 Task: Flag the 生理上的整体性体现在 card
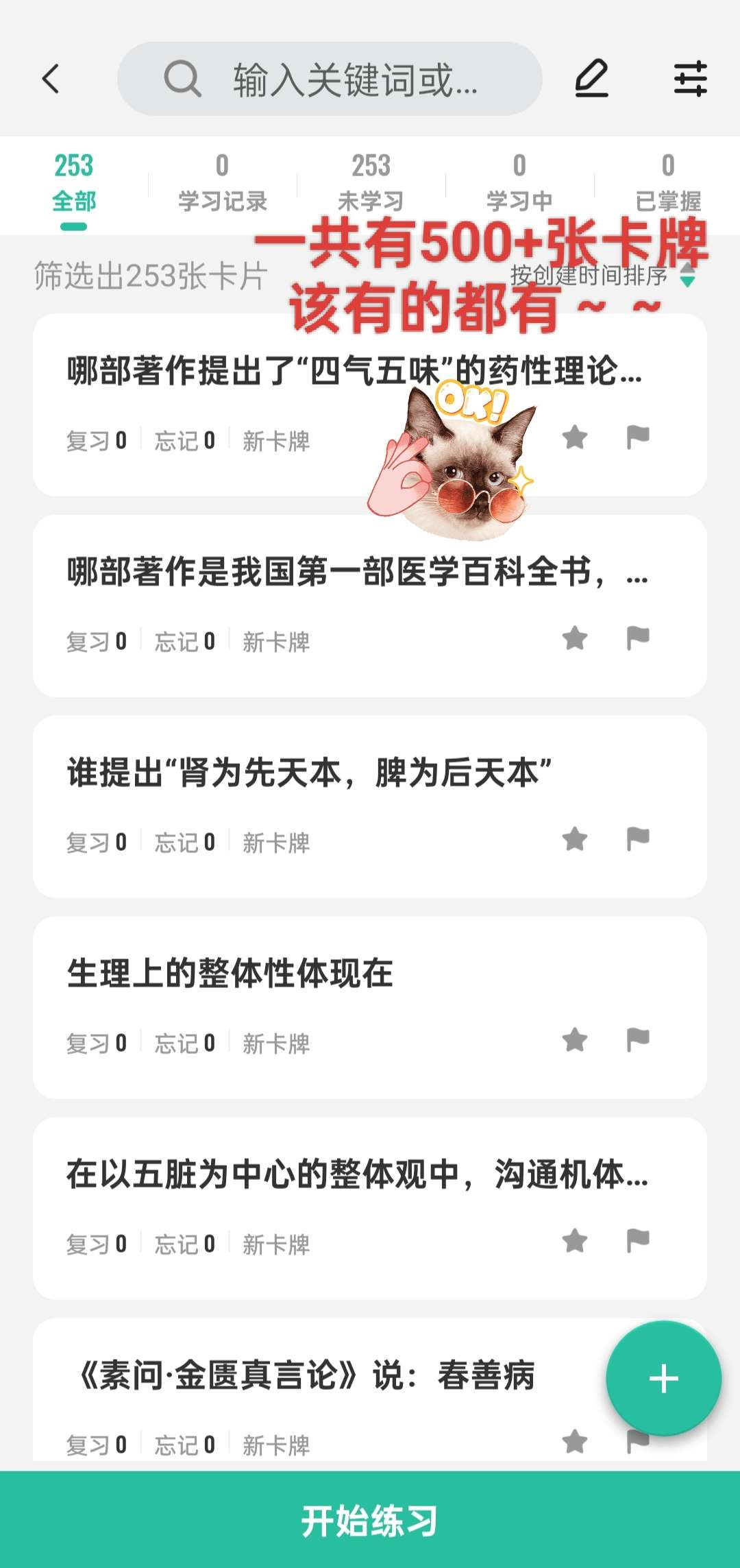(638, 1039)
